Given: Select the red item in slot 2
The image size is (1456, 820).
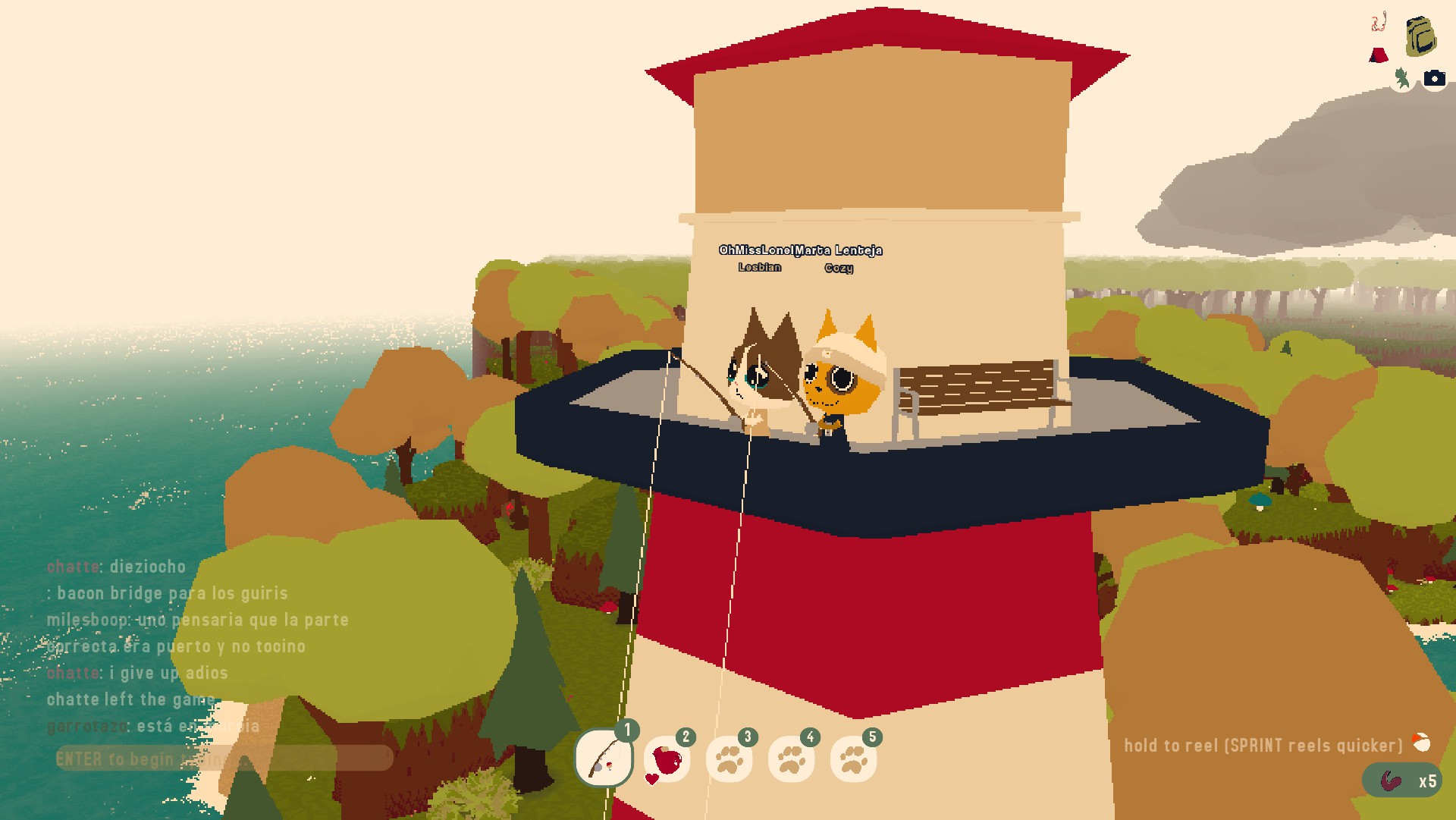Looking at the screenshot, I should 667,759.
